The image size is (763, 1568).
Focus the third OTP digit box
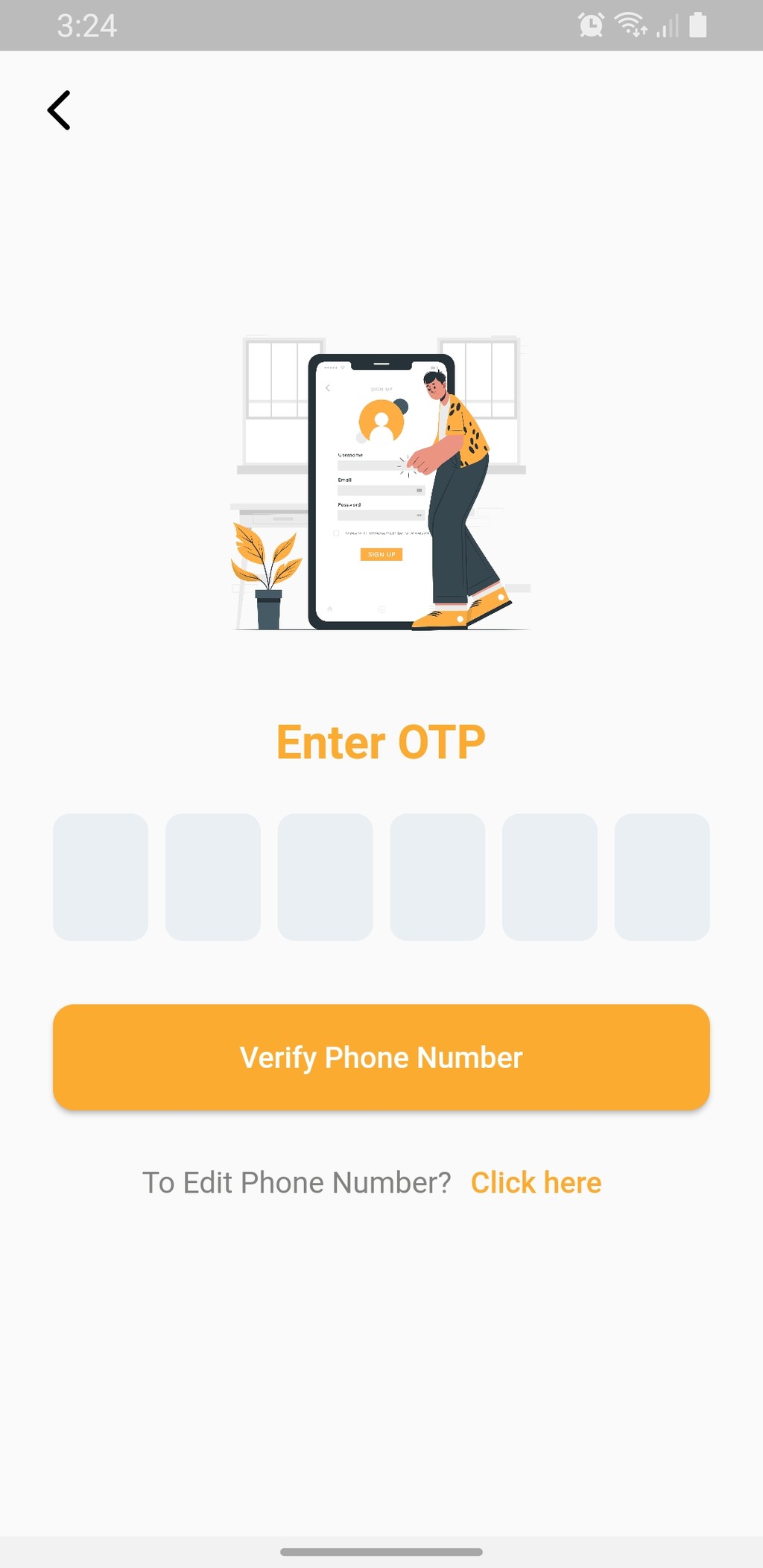point(325,877)
